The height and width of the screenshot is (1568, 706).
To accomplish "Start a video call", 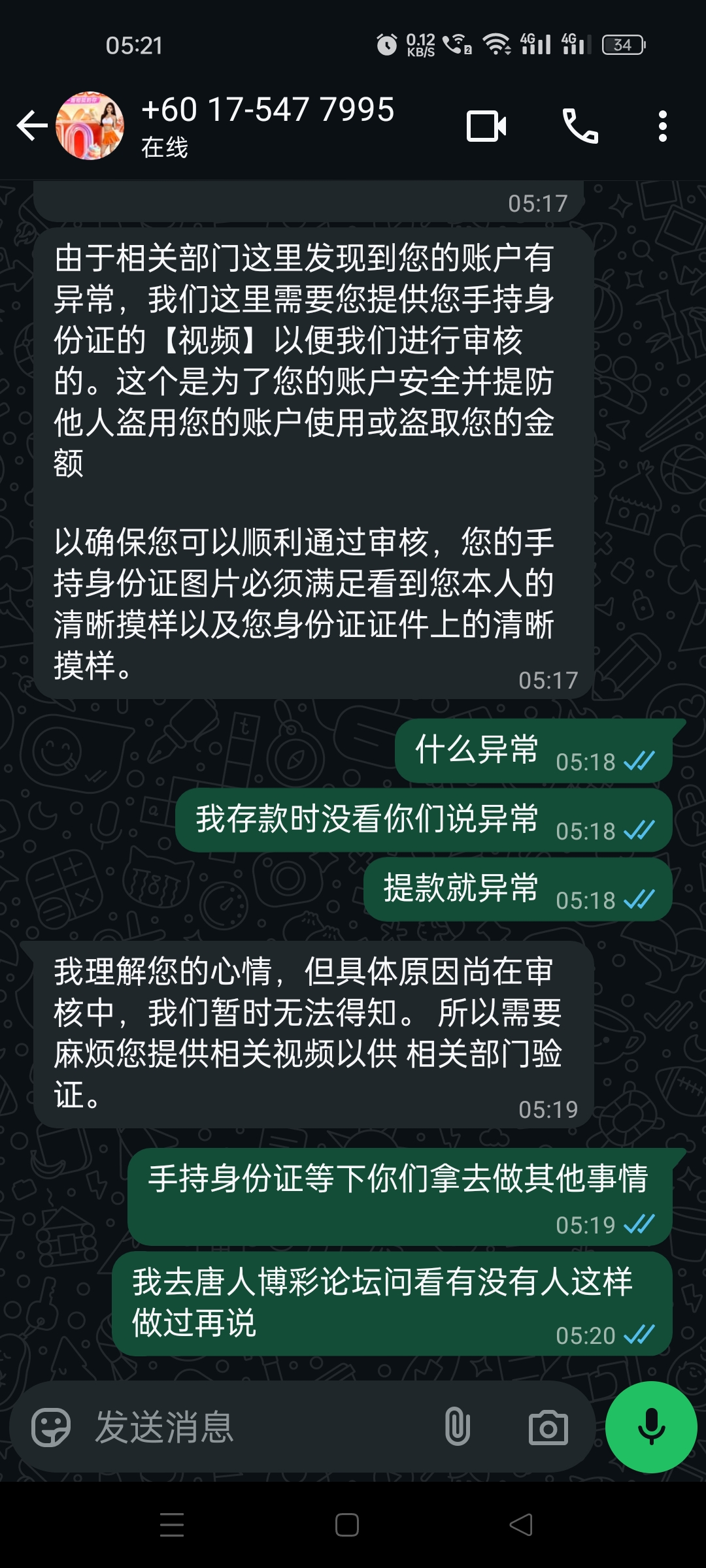I will coord(486,126).
